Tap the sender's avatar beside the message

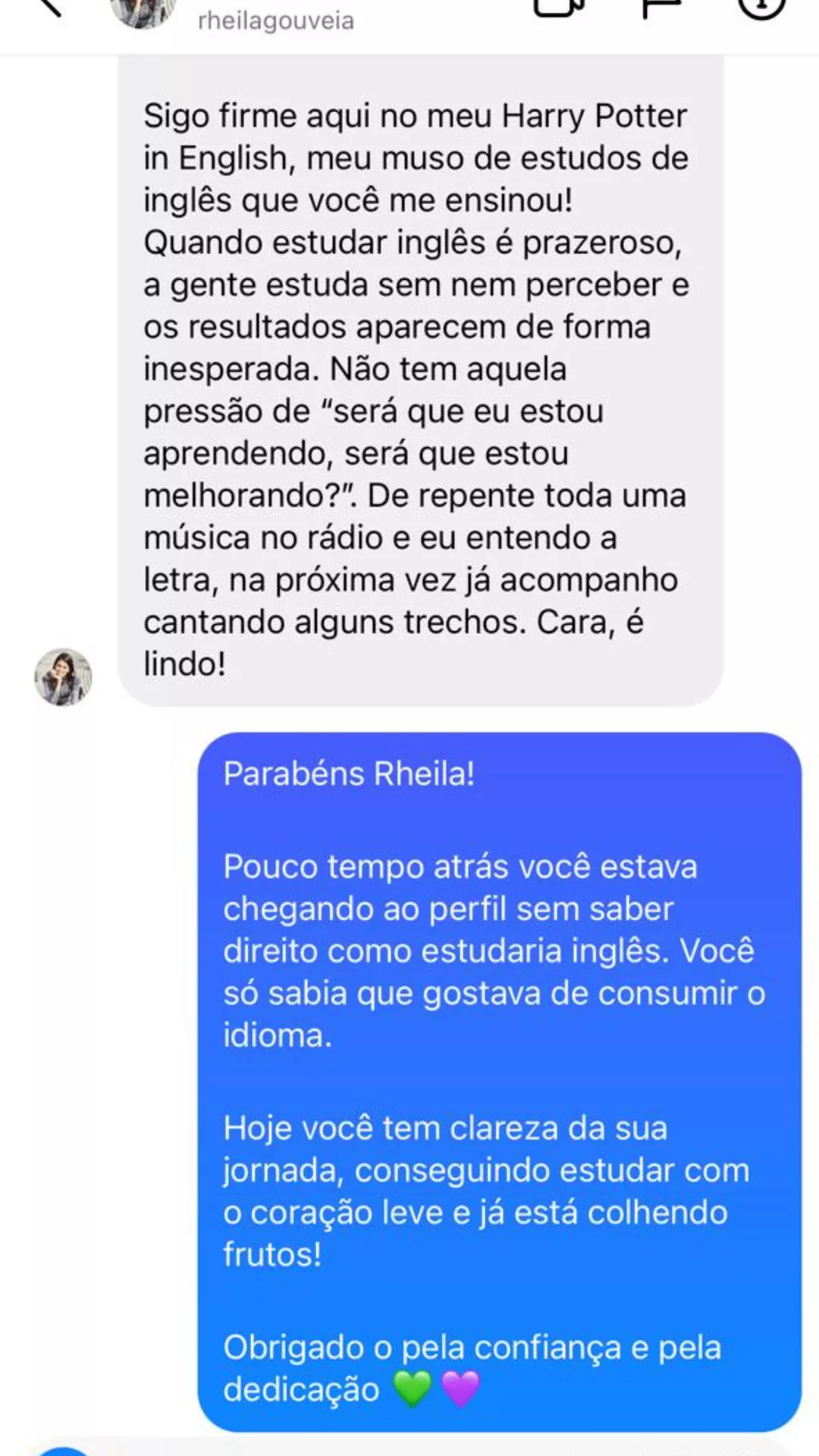(x=63, y=676)
